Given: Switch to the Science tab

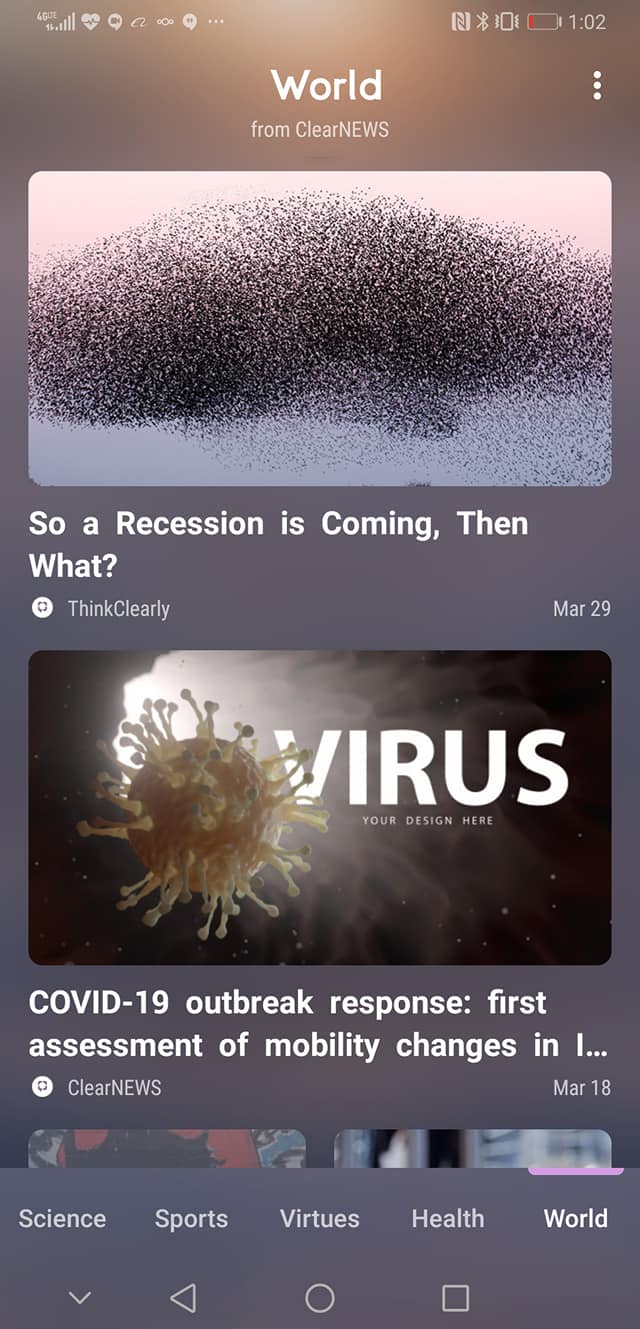Looking at the screenshot, I should pos(62,1218).
